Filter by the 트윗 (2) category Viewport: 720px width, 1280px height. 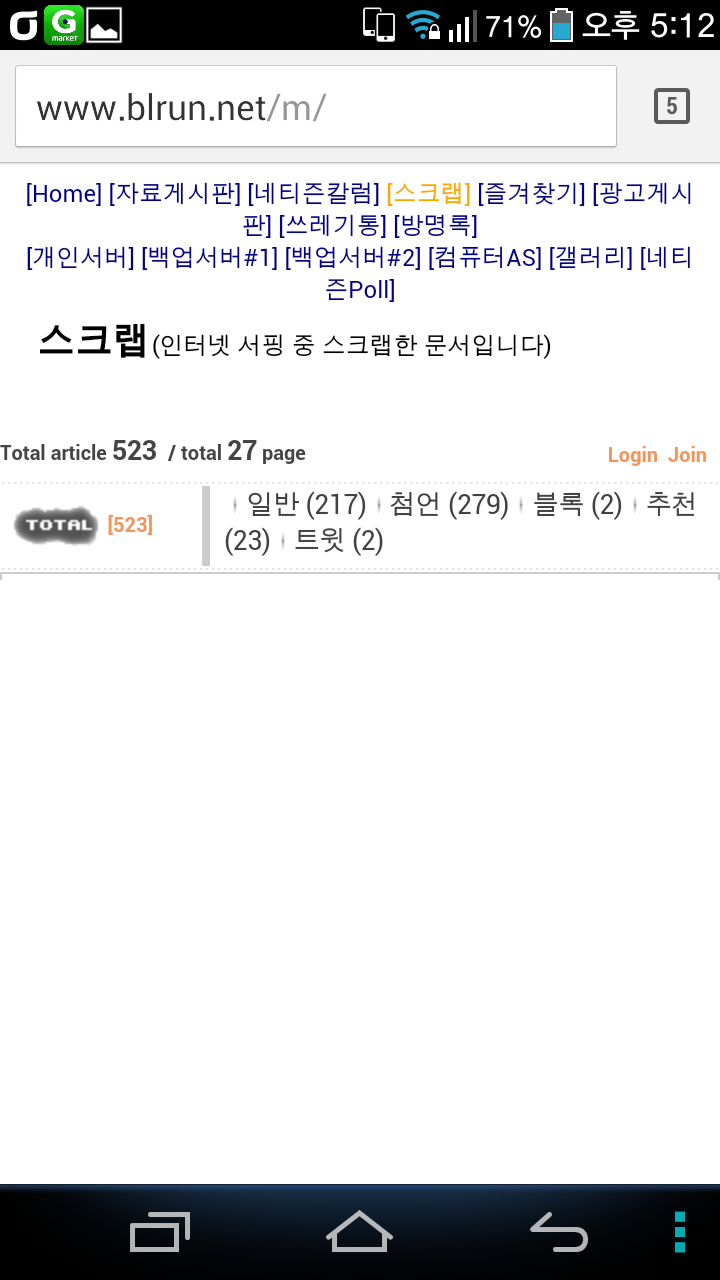pos(339,541)
